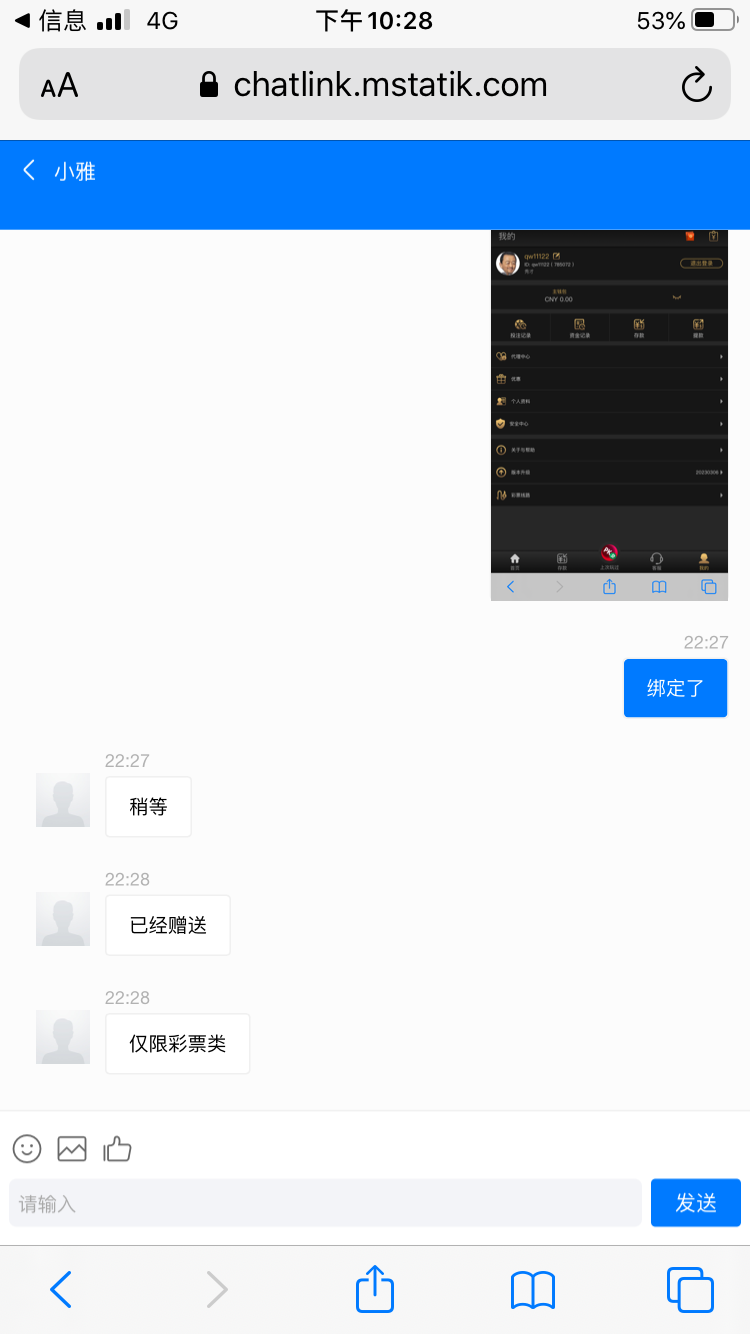The image size is (750, 1334).
Task: Open Safari bookmarks
Action: coord(532,1290)
